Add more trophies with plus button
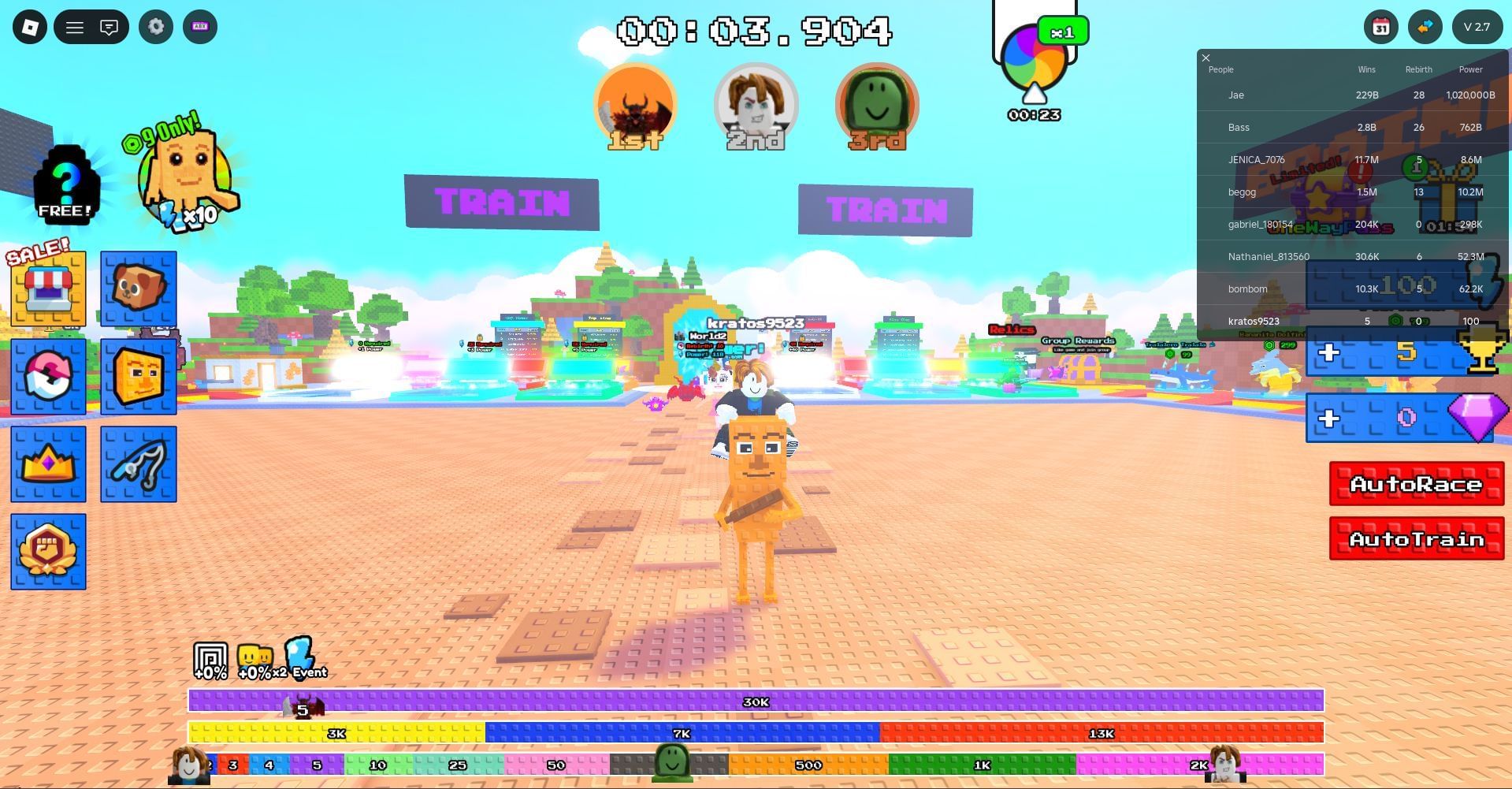Viewport: 1512px width, 789px height. tap(1328, 352)
